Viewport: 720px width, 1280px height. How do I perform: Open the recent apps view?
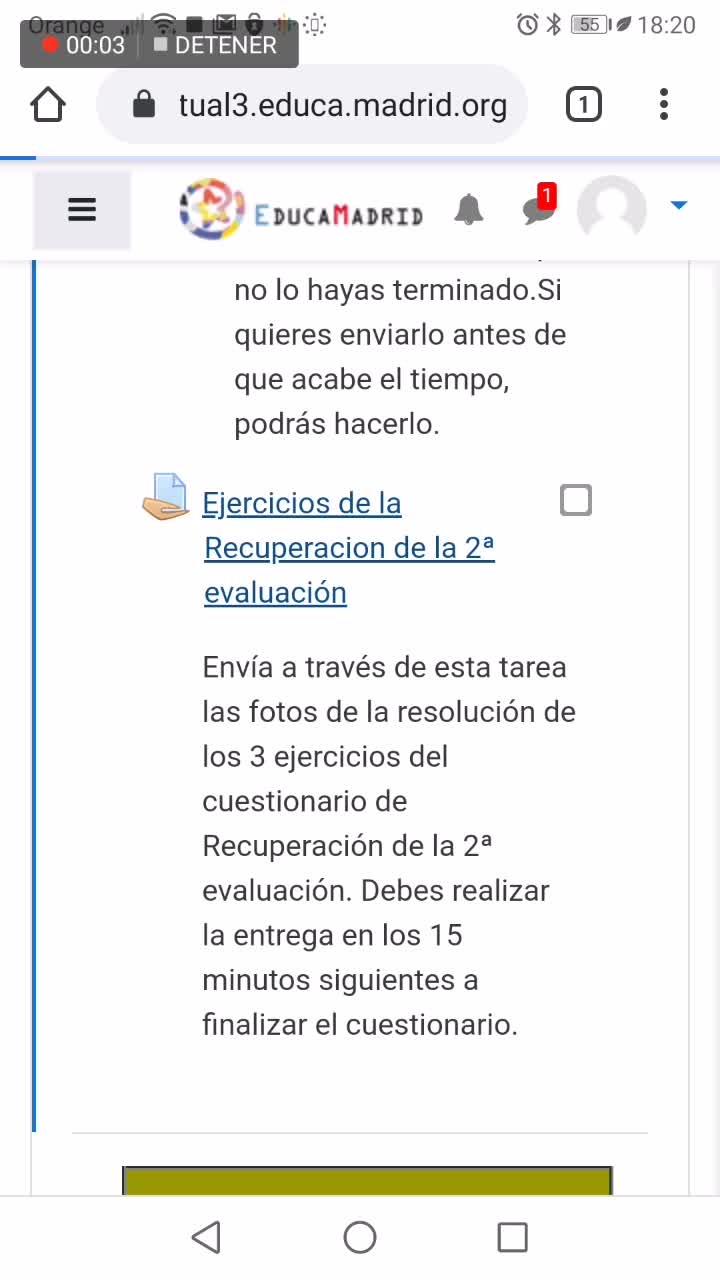(512, 1238)
